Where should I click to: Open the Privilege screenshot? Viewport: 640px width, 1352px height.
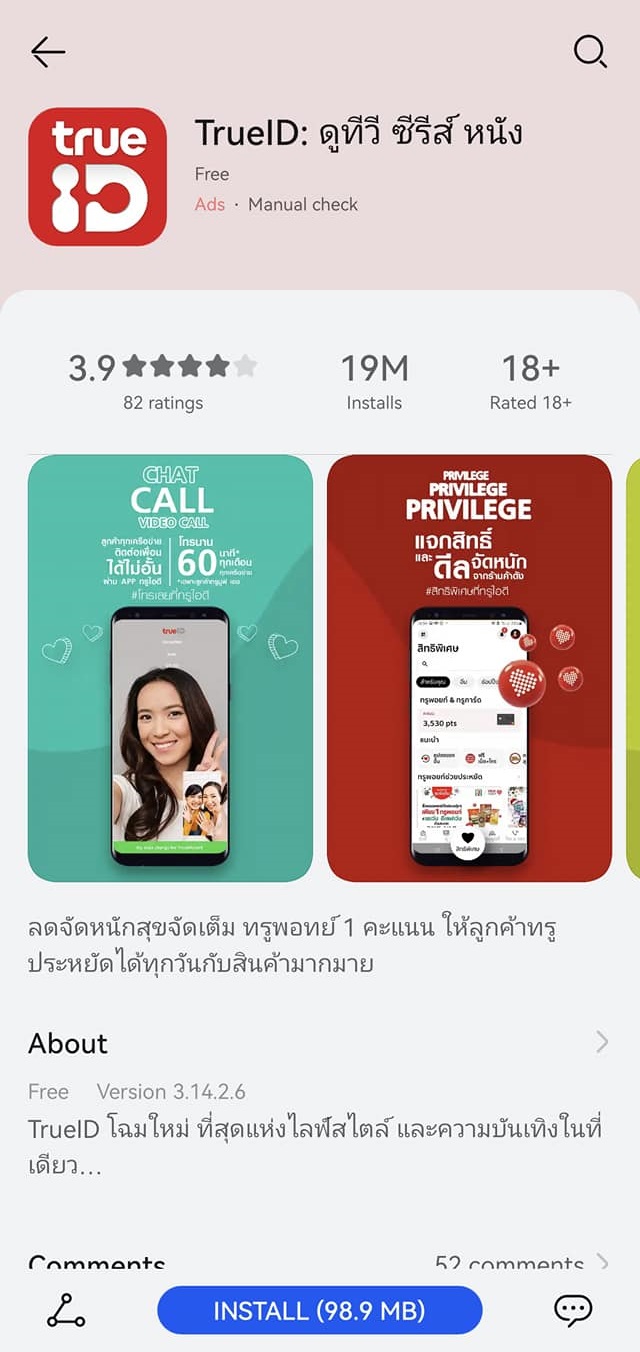pyautogui.click(x=469, y=668)
